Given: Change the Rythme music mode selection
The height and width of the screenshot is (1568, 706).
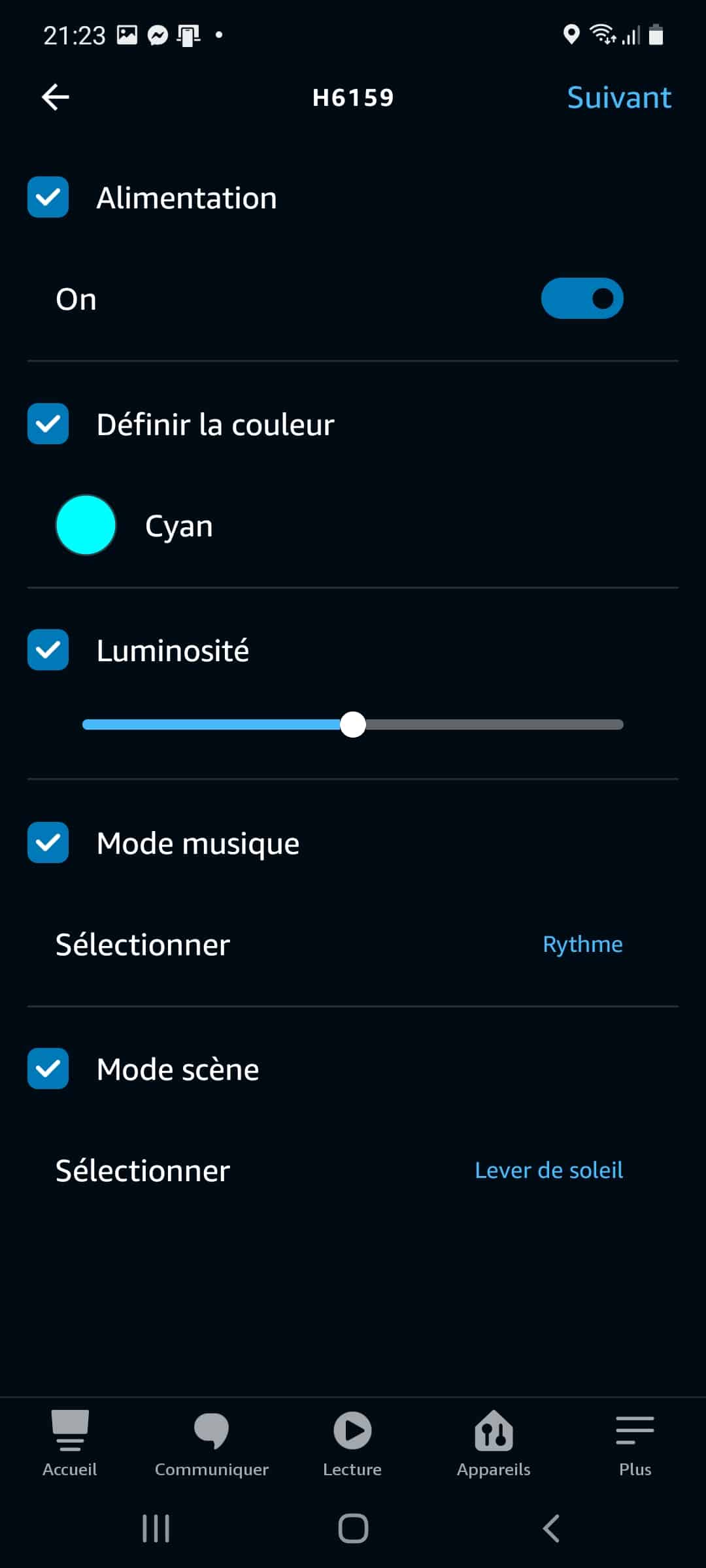Looking at the screenshot, I should click(x=582, y=944).
